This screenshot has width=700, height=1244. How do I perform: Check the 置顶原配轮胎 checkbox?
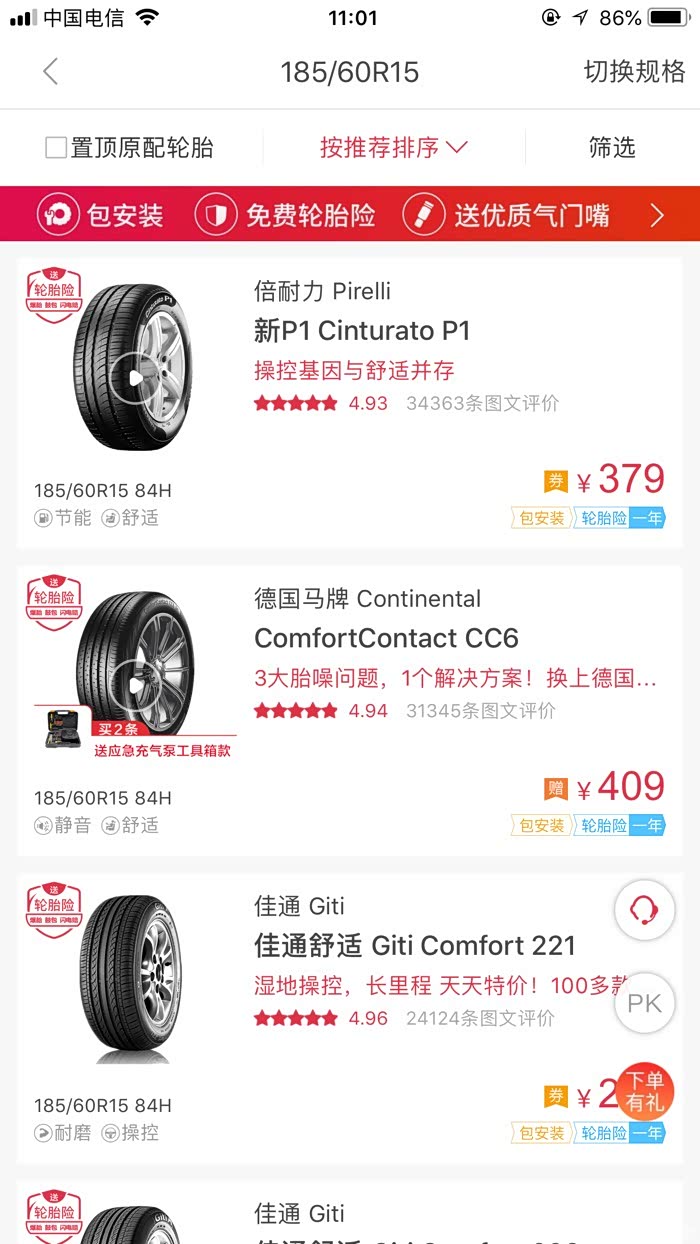[x=56, y=148]
